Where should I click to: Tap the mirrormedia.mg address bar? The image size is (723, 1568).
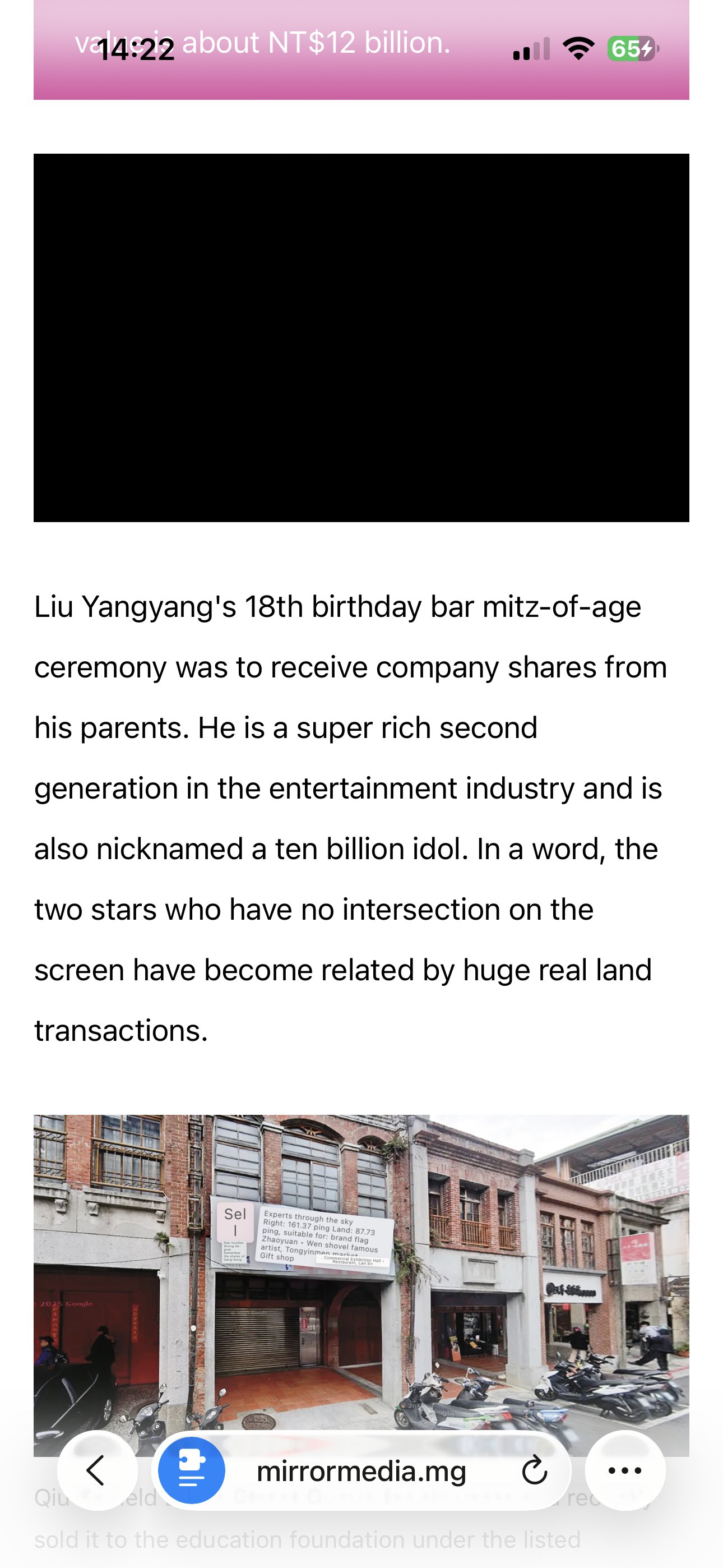coord(361,1471)
